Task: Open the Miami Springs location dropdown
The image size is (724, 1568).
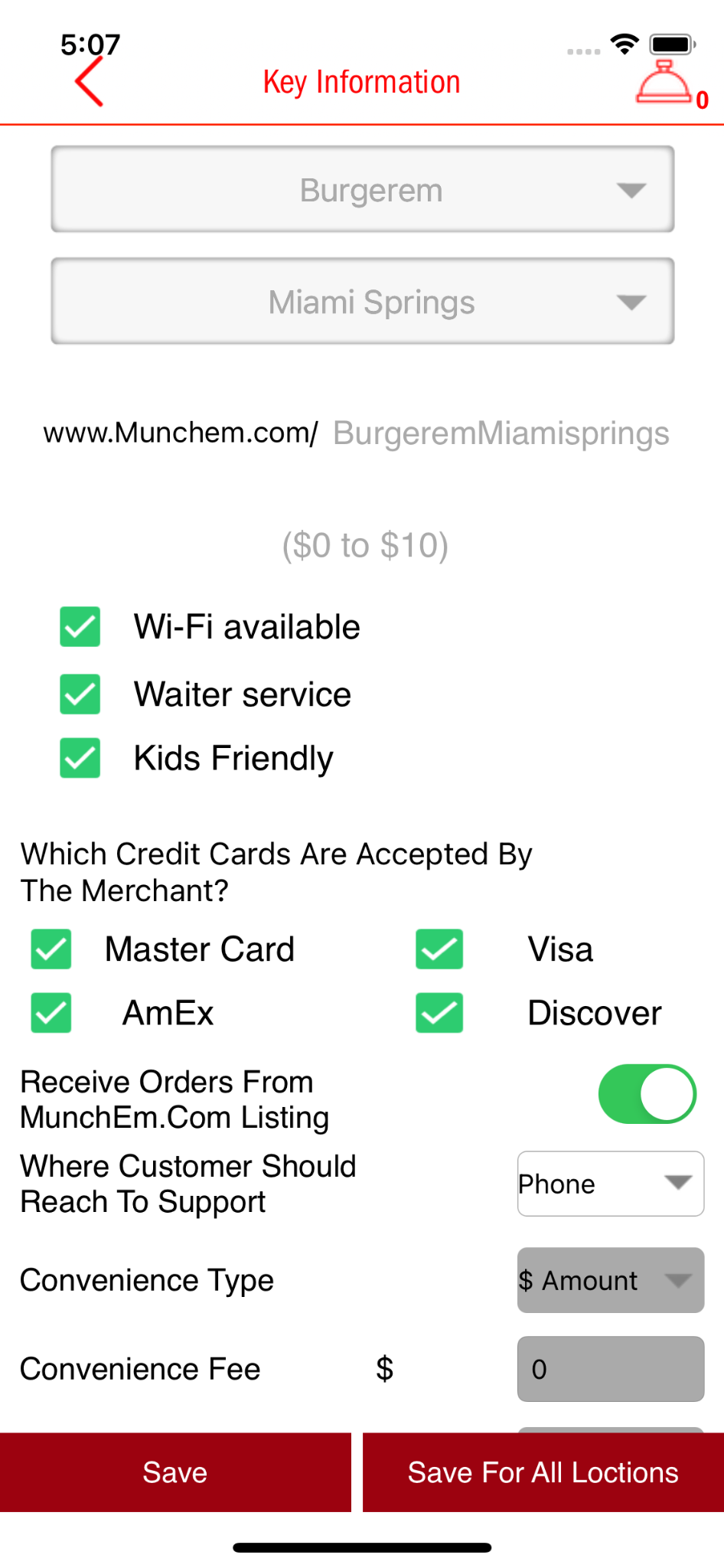Action: coord(363,301)
